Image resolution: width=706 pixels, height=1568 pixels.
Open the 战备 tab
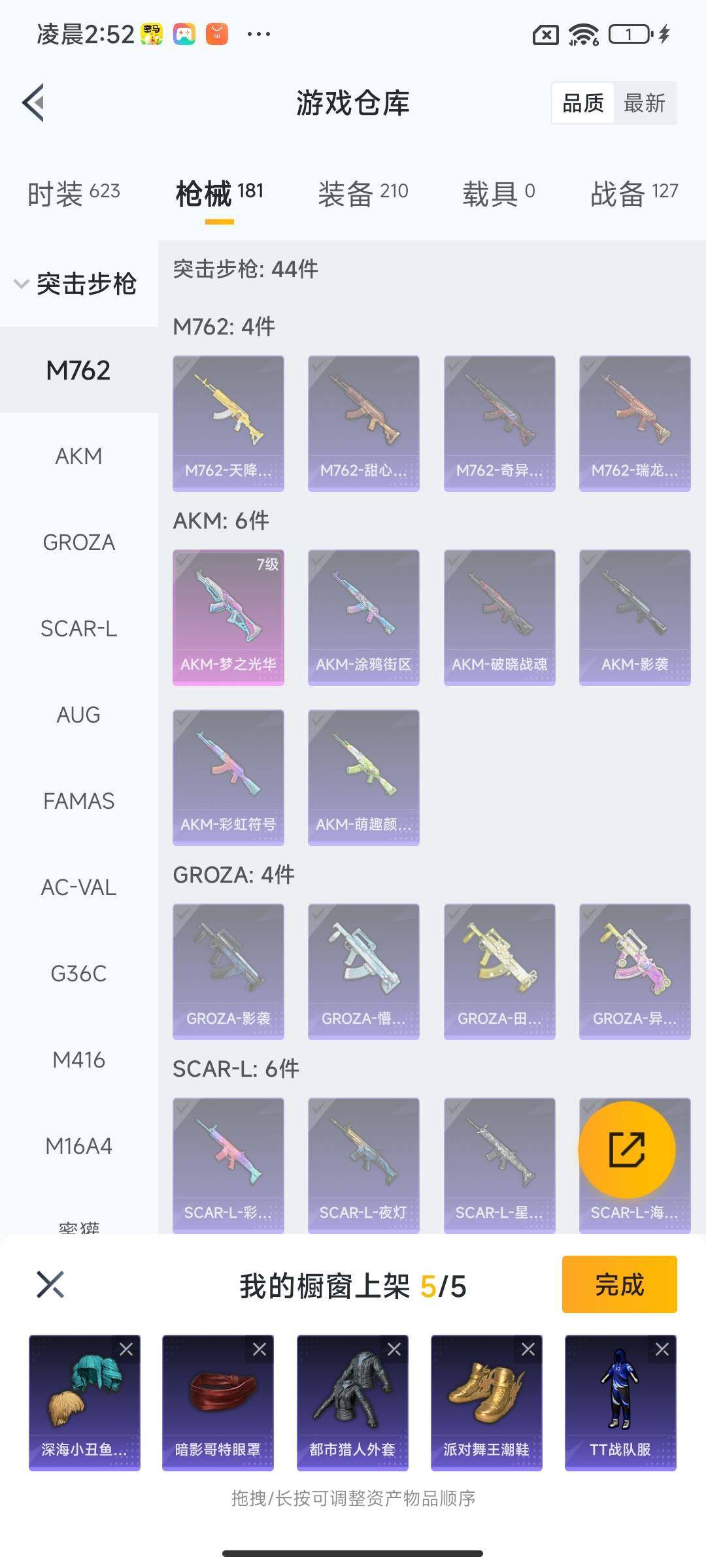(633, 193)
